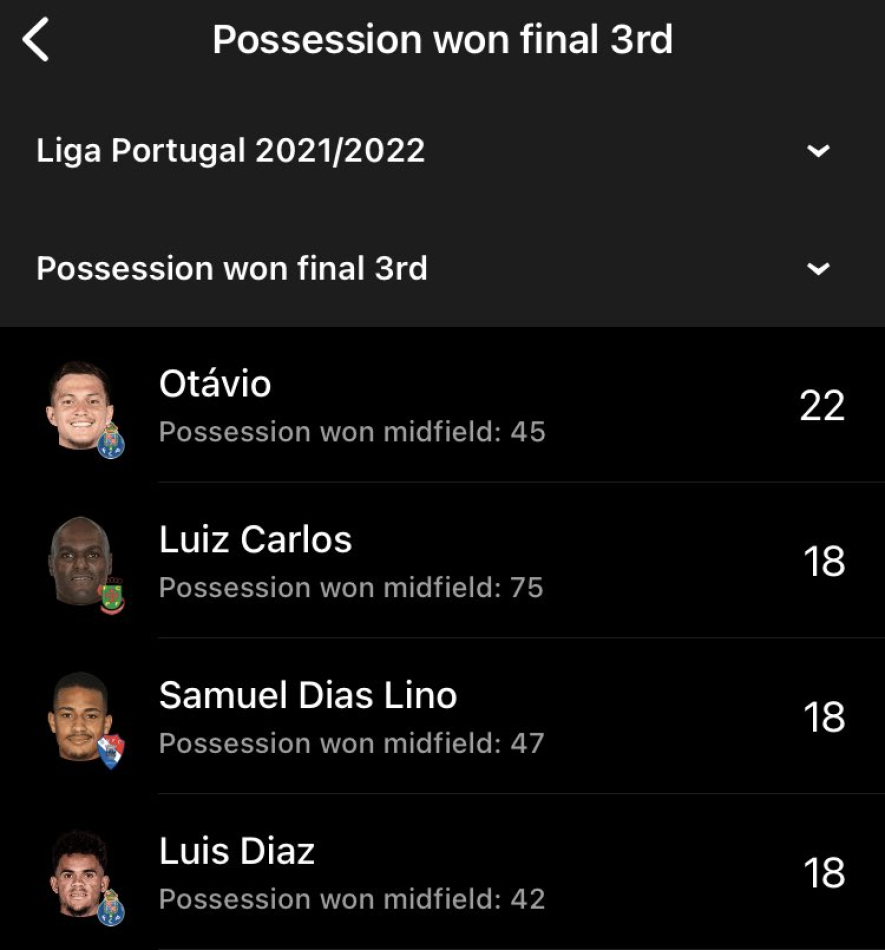The image size is (885, 950).
Task: Expand the Liga Portugal 2021/2022 dropdown
Action: coord(818,151)
